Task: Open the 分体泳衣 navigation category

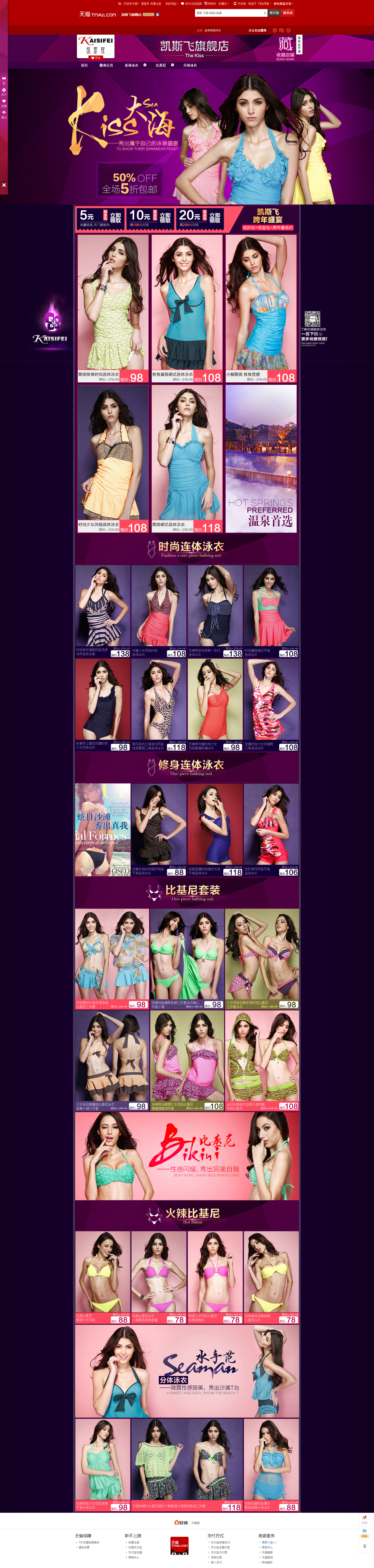Action: 190,65
